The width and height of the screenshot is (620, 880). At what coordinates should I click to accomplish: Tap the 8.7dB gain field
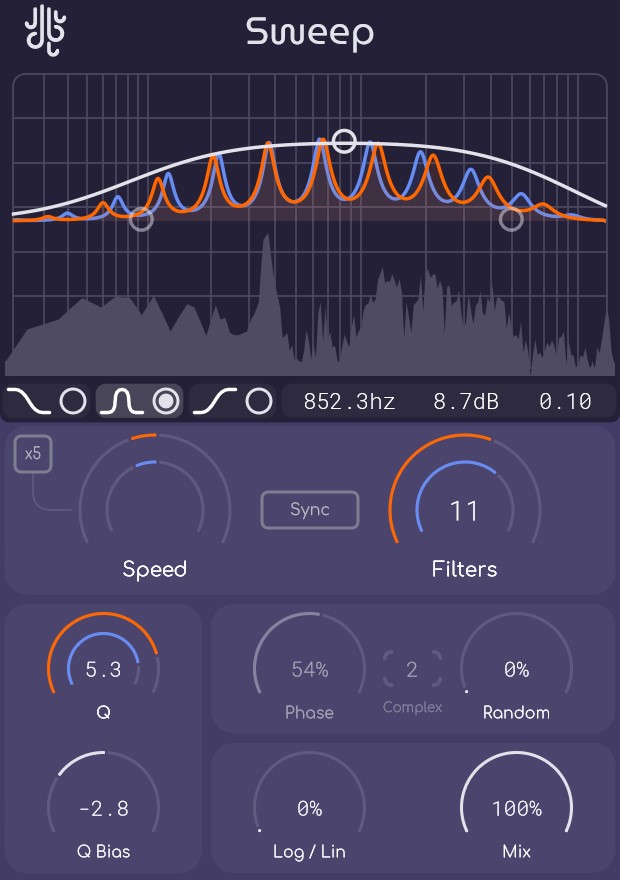point(465,402)
